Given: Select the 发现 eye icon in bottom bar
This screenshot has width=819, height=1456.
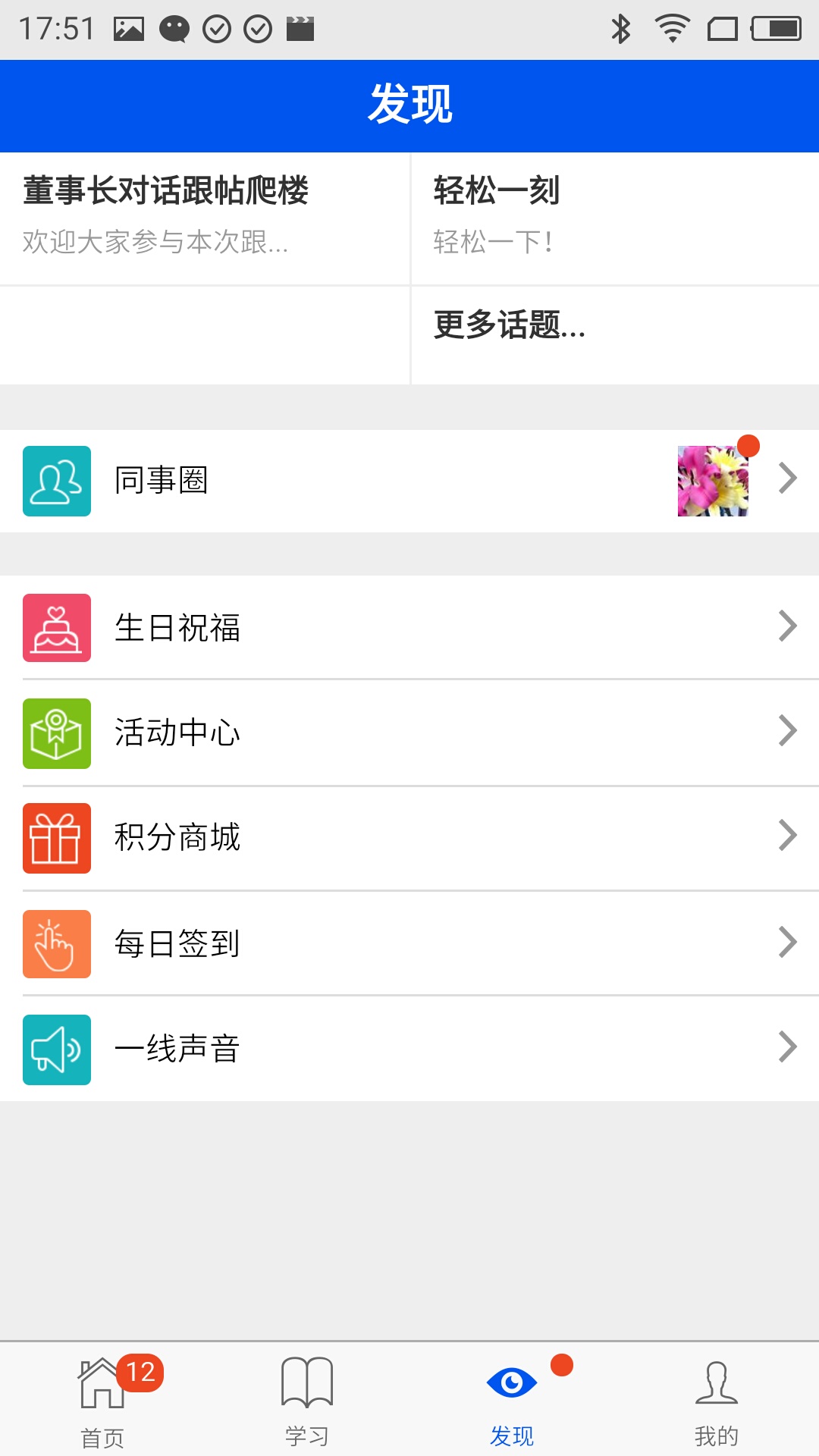Looking at the screenshot, I should pyautogui.click(x=512, y=1382).
